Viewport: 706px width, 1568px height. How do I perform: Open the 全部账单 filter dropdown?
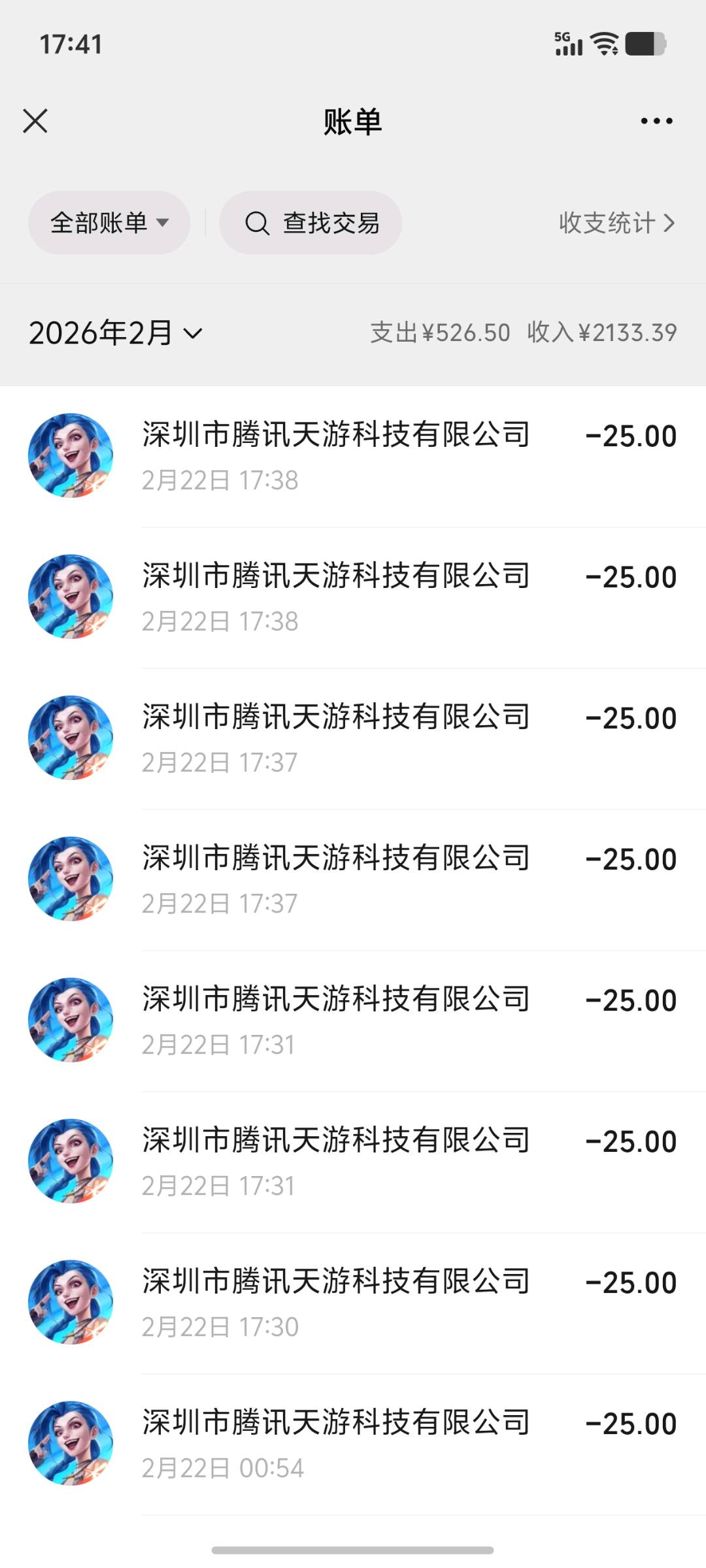(109, 222)
